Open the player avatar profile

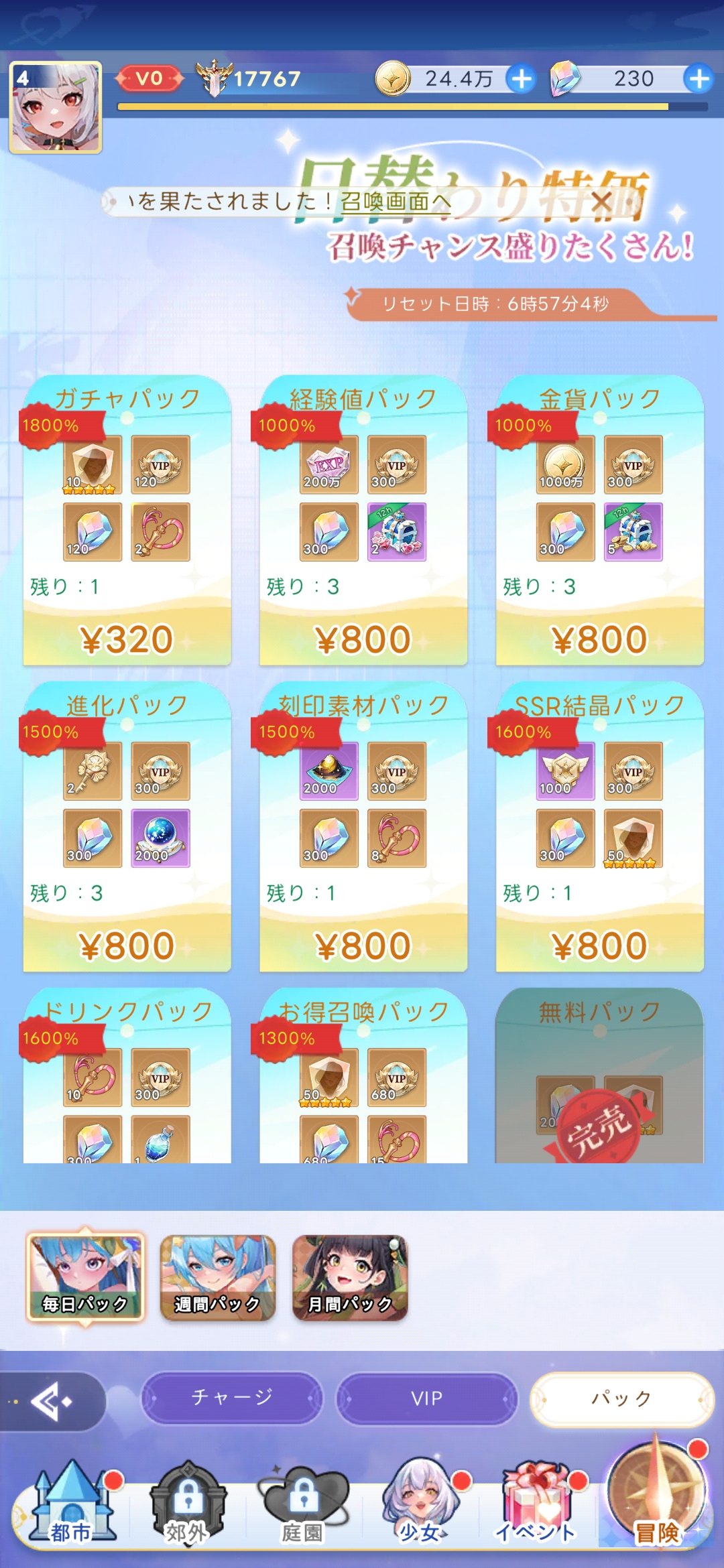[55, 107]
